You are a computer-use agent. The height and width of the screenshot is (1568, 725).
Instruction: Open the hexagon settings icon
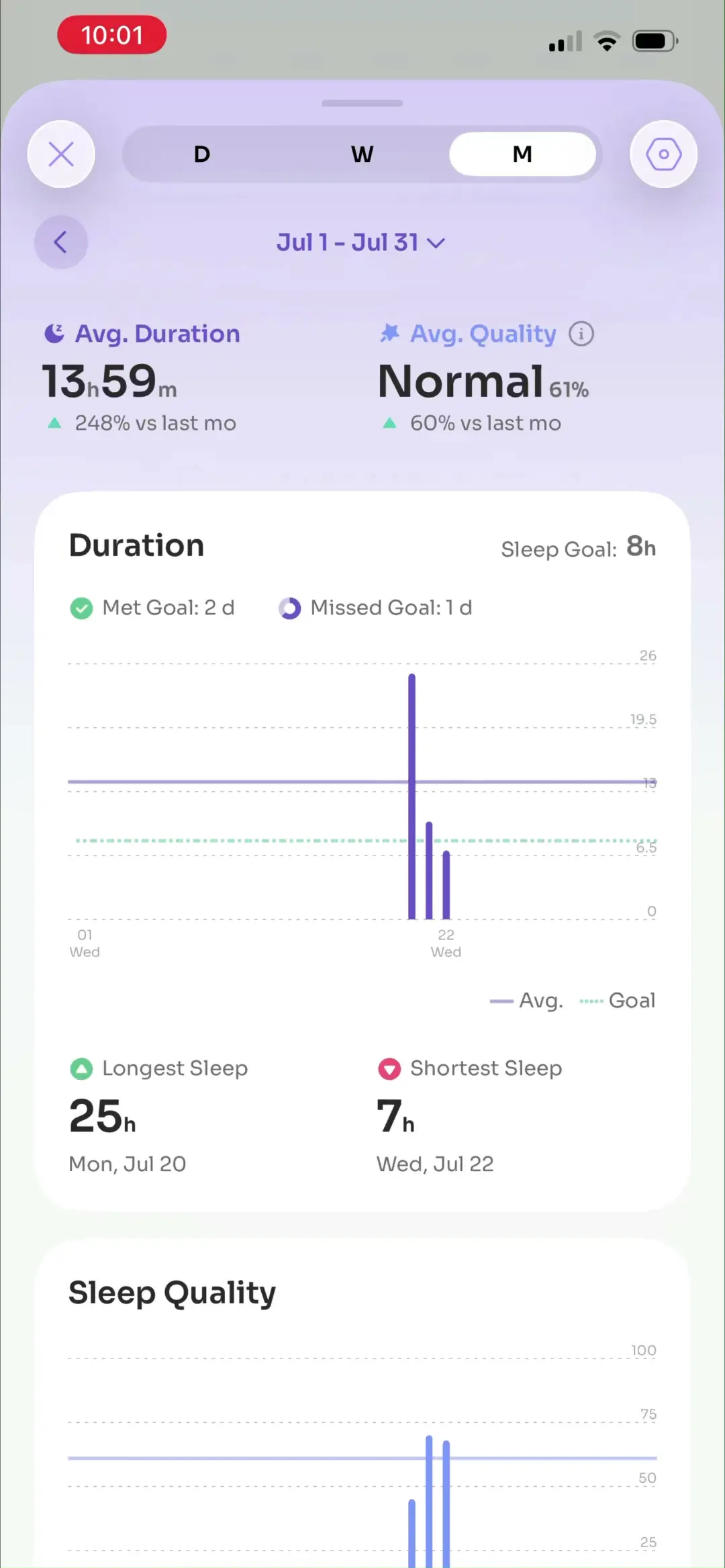click(663, 154)
